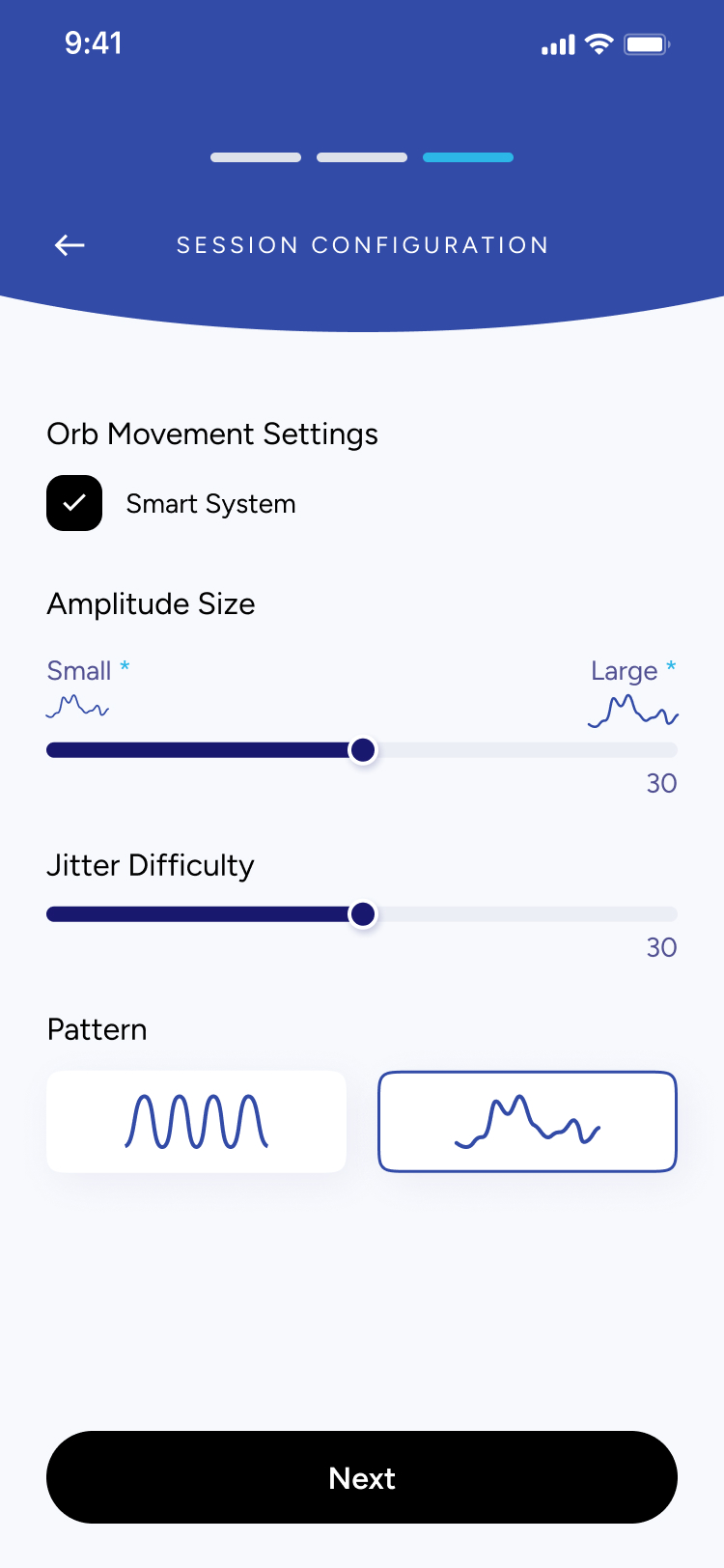Tap the Jitter Difficulty slider handle
724x1568 pixels.
[x=363, y=914]
